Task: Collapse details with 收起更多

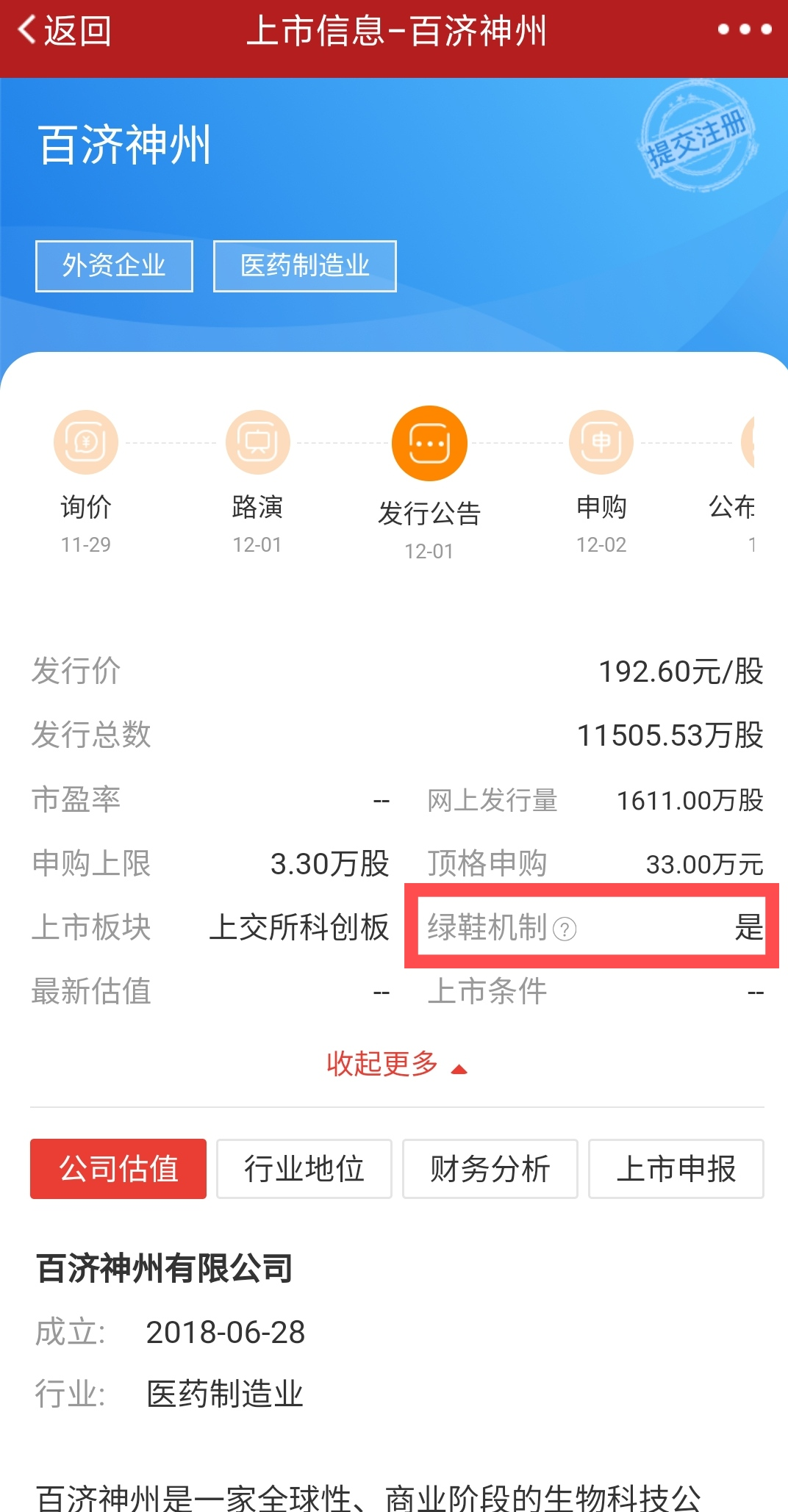Action: 395,1064
